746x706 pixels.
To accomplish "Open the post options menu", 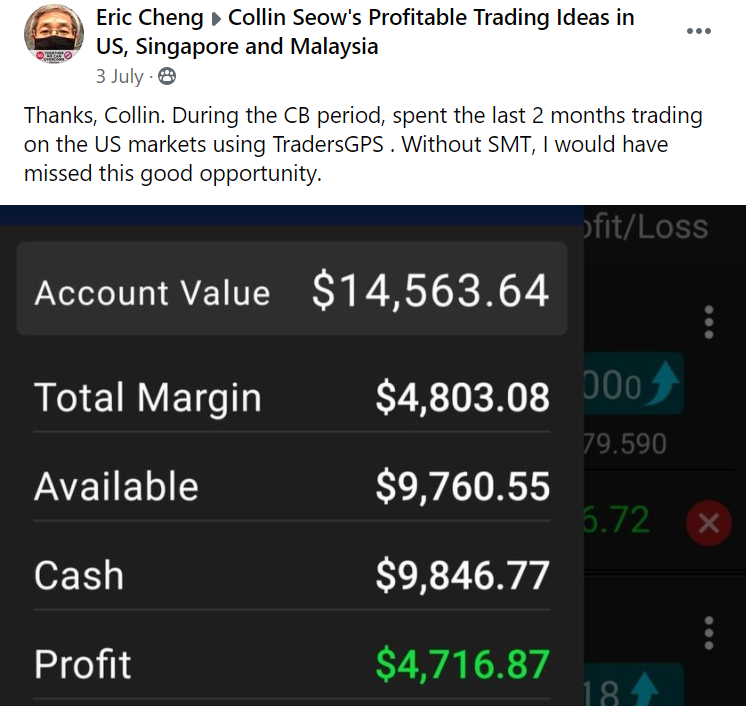I will point(699,31).
